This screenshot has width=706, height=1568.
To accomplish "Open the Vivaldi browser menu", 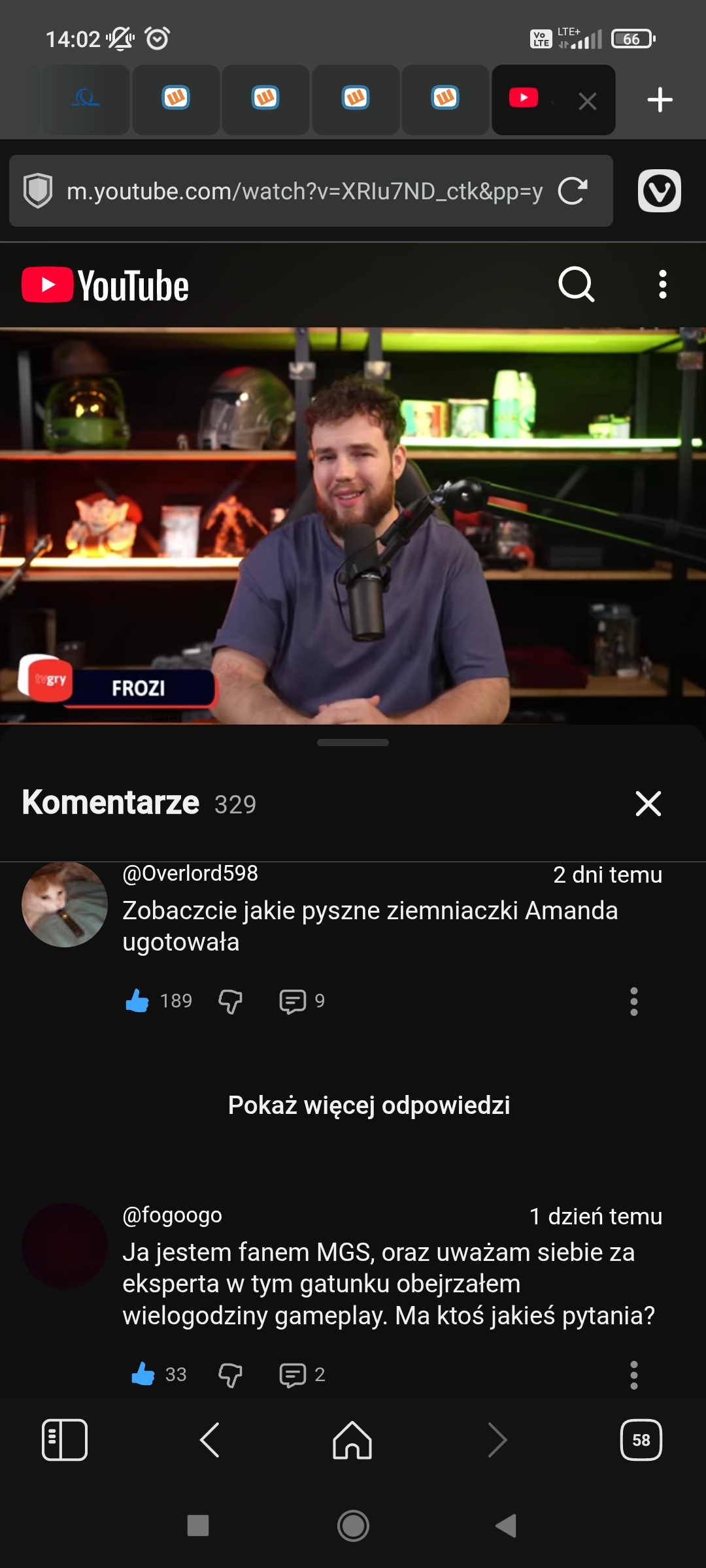I will coord(659,191).
